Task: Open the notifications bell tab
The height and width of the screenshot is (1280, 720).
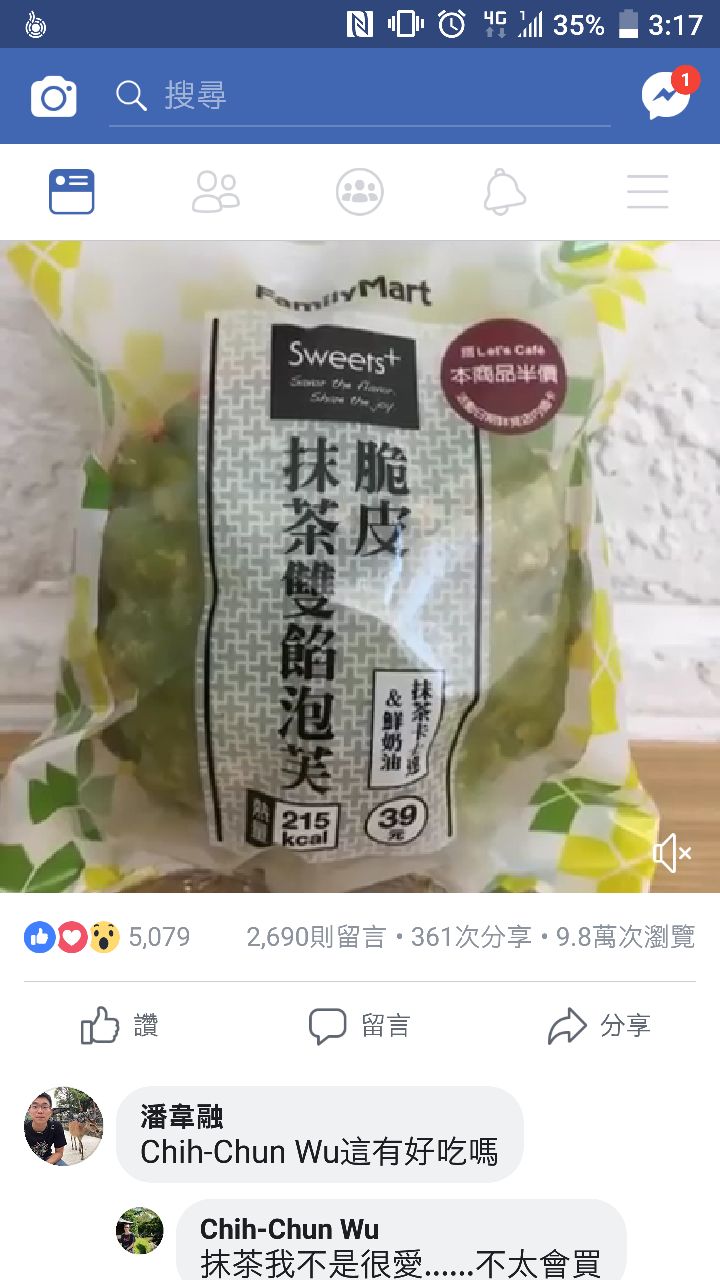Action: 504,191
